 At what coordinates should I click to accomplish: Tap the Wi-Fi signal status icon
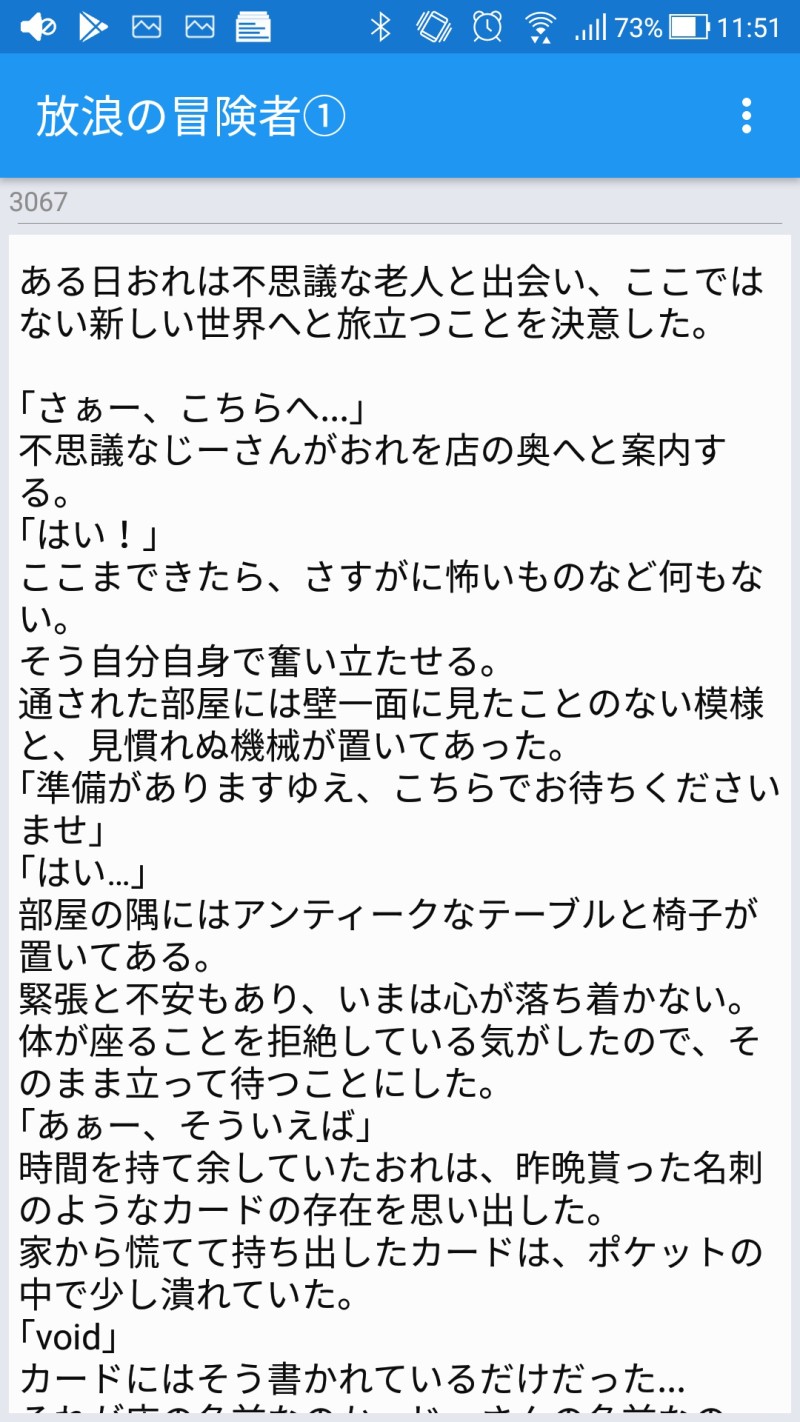[x=541, y=27]
